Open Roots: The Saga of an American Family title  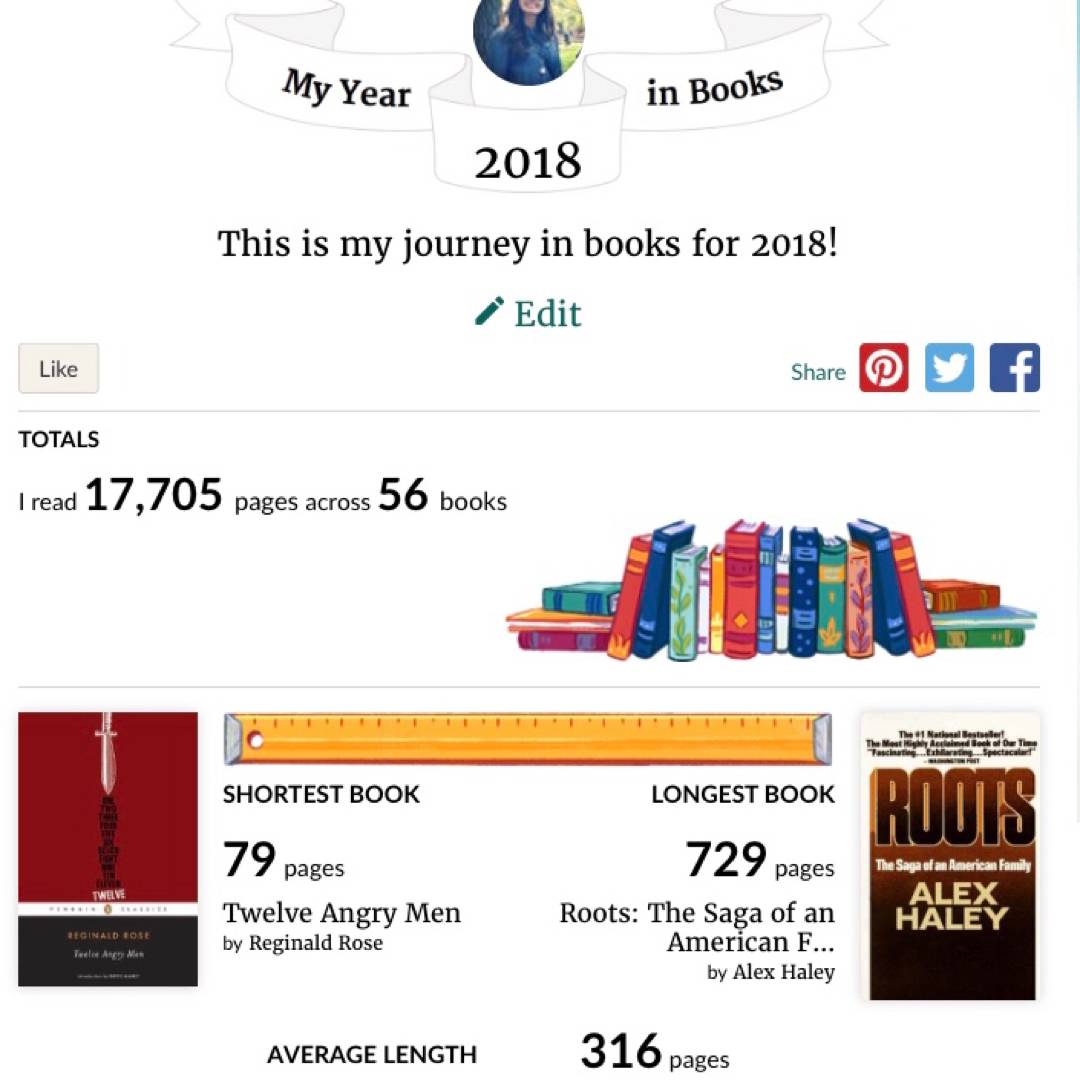coord(697,928)
